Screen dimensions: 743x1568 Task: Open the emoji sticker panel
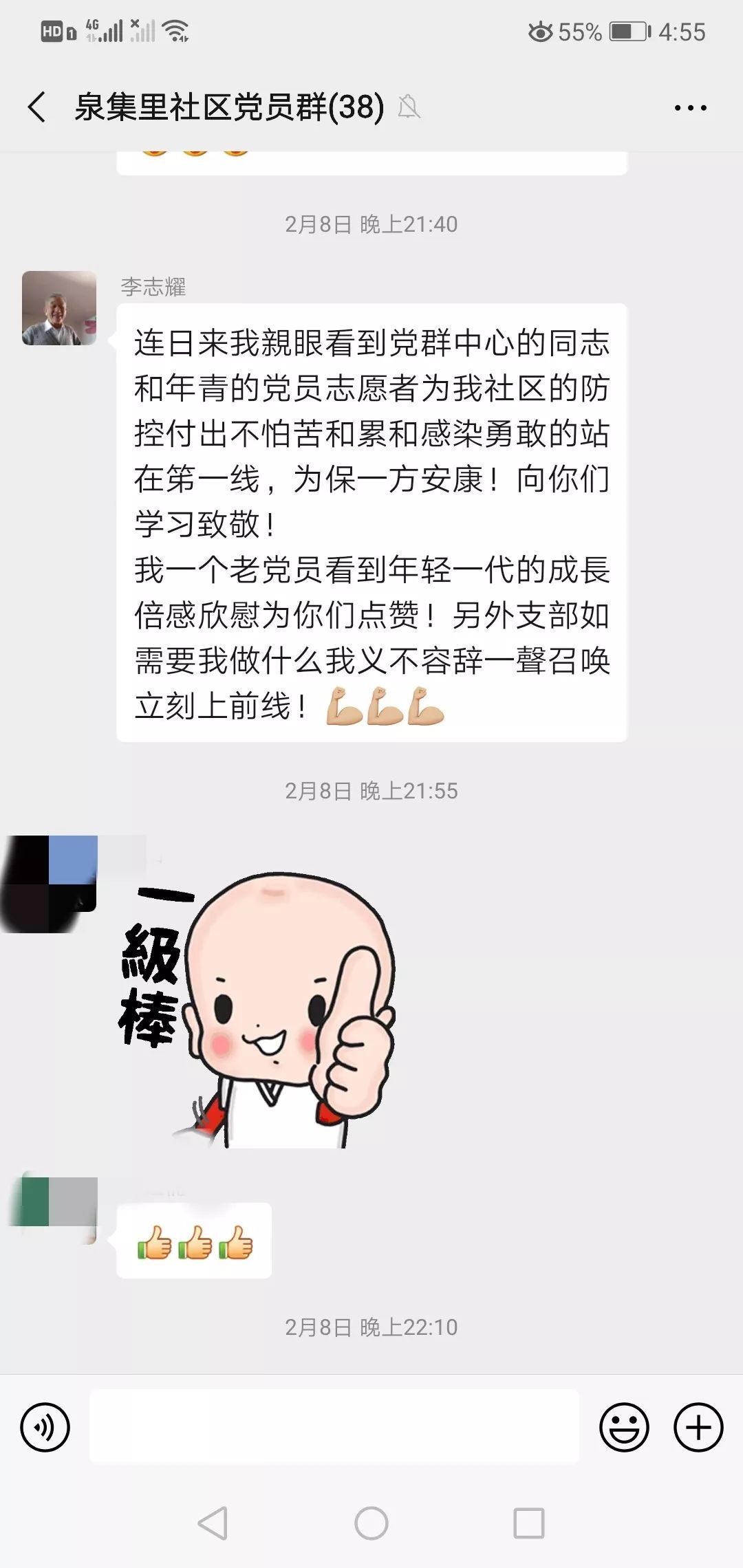tap(624, 1427)
